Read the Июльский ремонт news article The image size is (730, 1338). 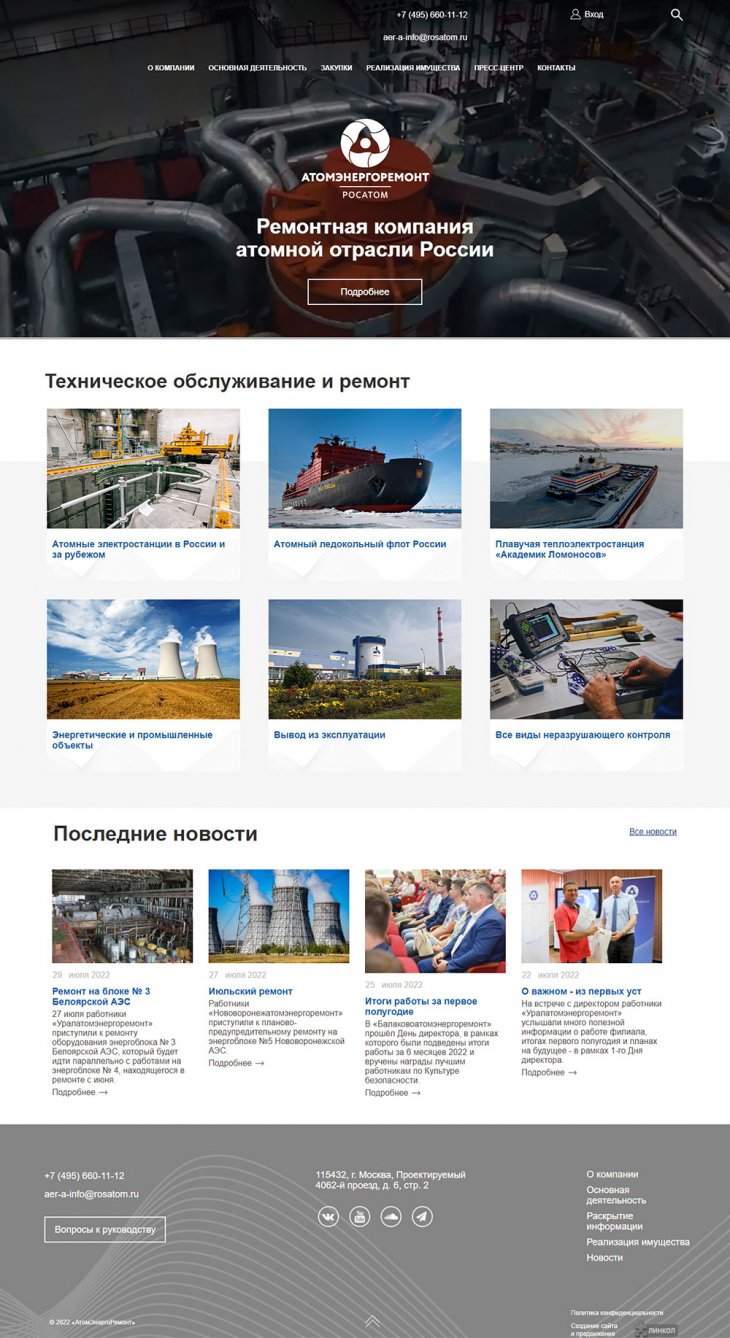250,991
